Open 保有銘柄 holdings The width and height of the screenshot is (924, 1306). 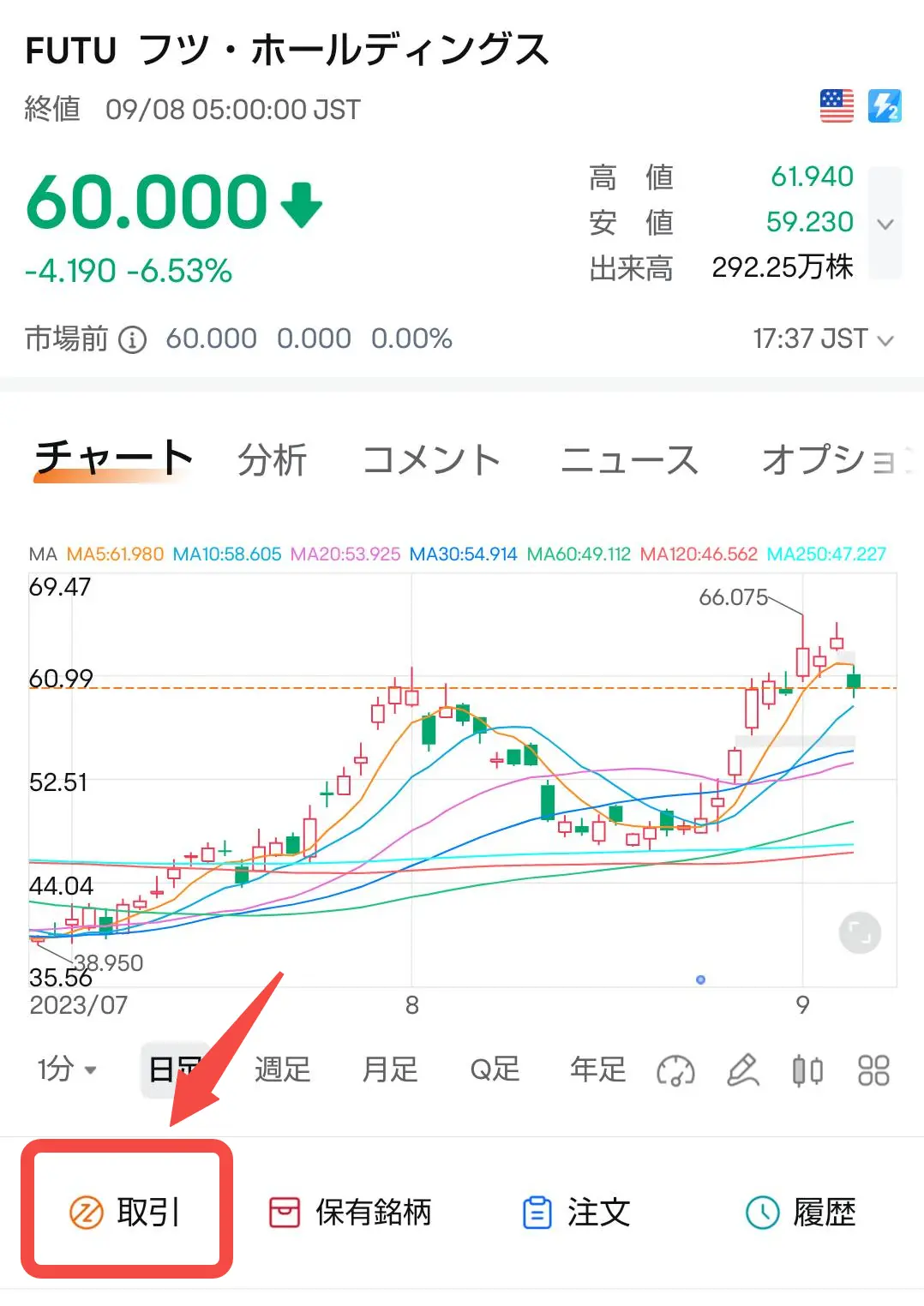(351, 1212)
